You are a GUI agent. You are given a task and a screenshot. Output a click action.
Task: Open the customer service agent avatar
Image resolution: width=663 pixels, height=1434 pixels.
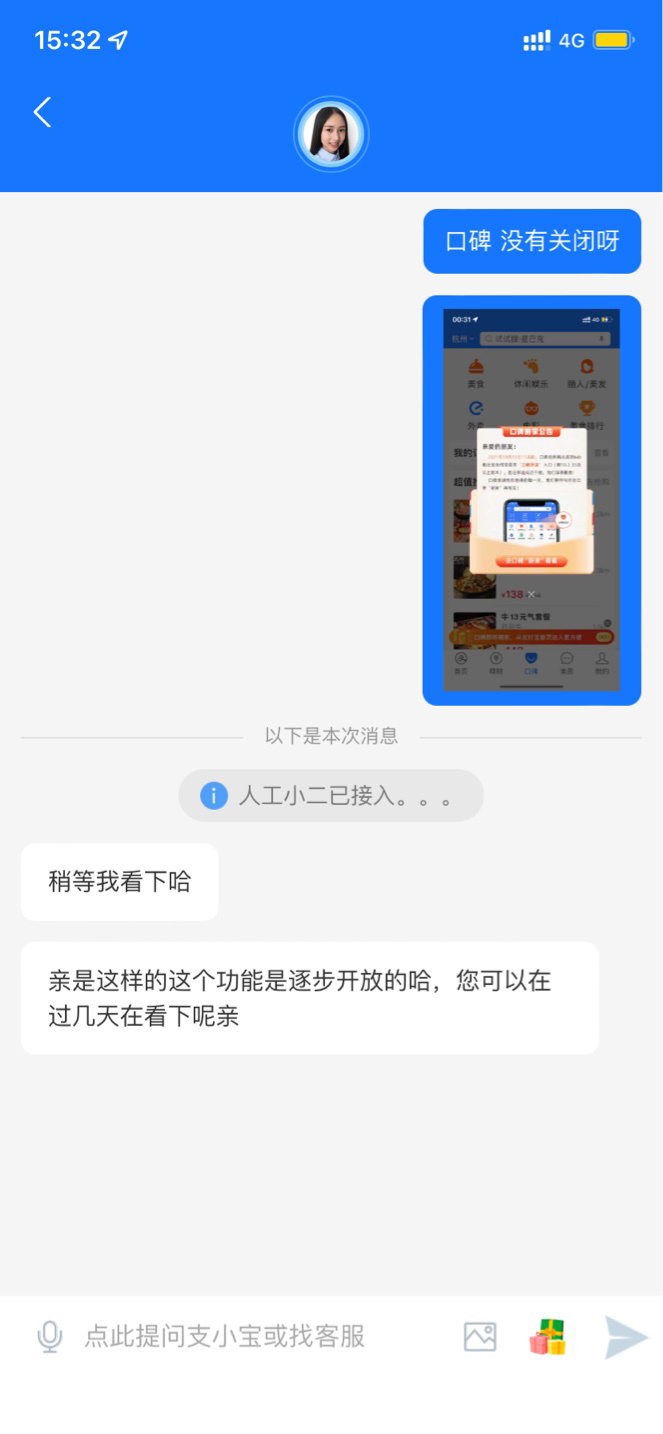(x=331, y=134)
